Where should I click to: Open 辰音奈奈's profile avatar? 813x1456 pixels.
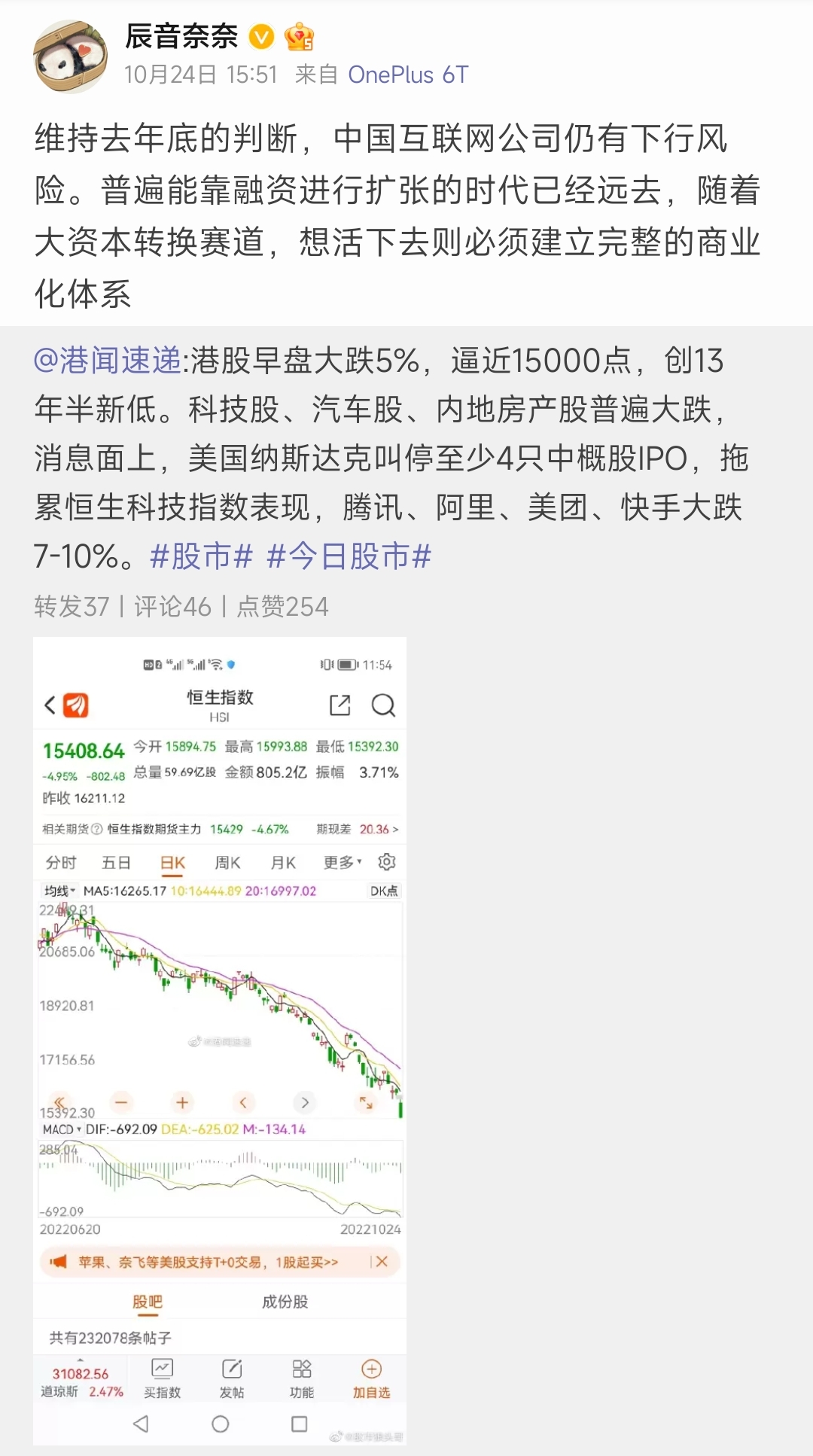[70, 56]
